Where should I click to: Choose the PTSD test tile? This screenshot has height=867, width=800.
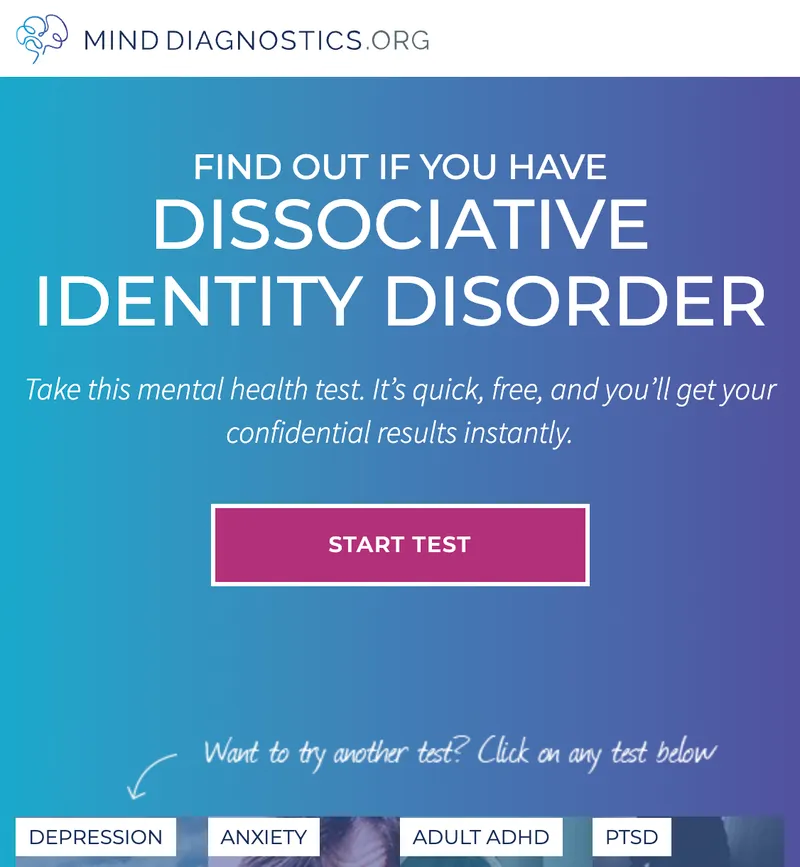[x=630, y=838]
